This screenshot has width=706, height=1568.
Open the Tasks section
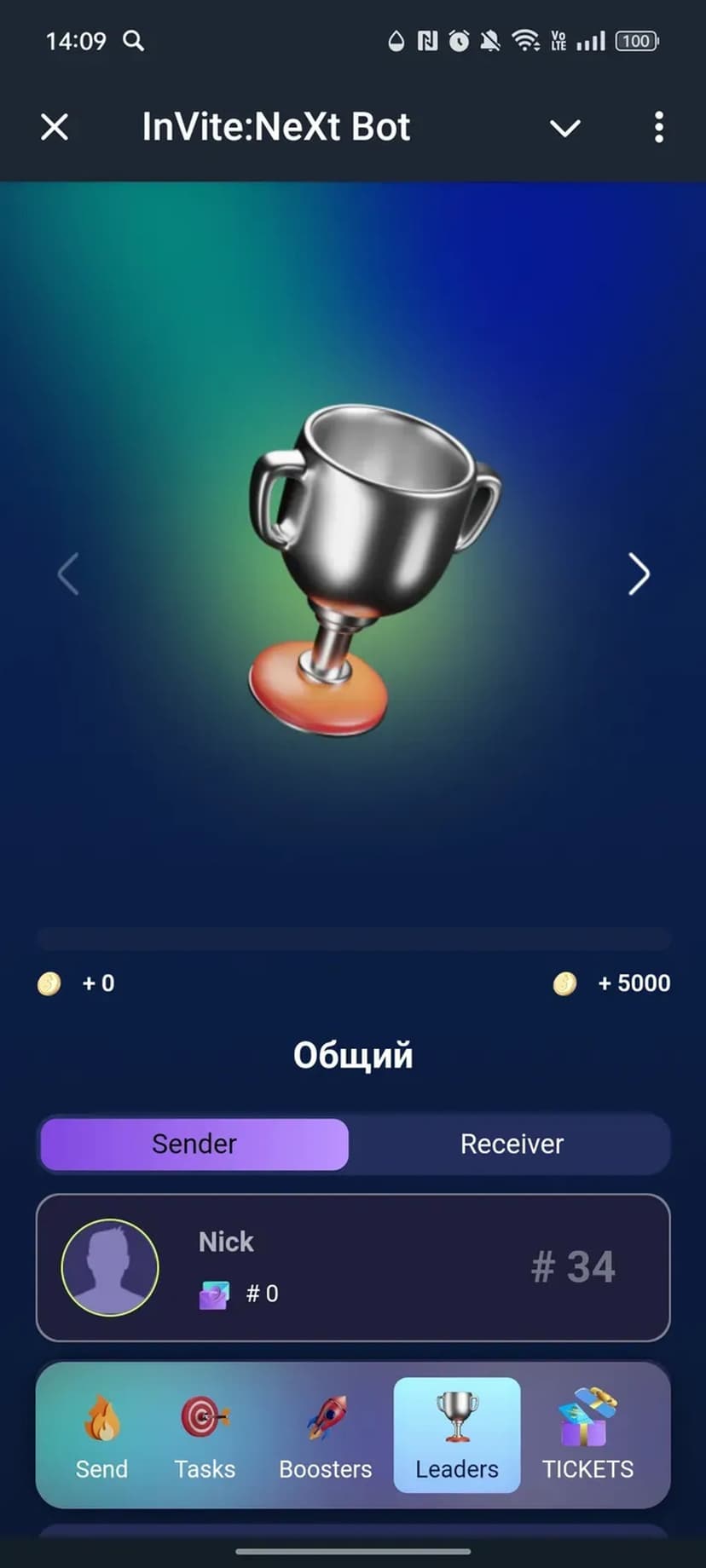pyautogui.click(x=205, y=1436)
